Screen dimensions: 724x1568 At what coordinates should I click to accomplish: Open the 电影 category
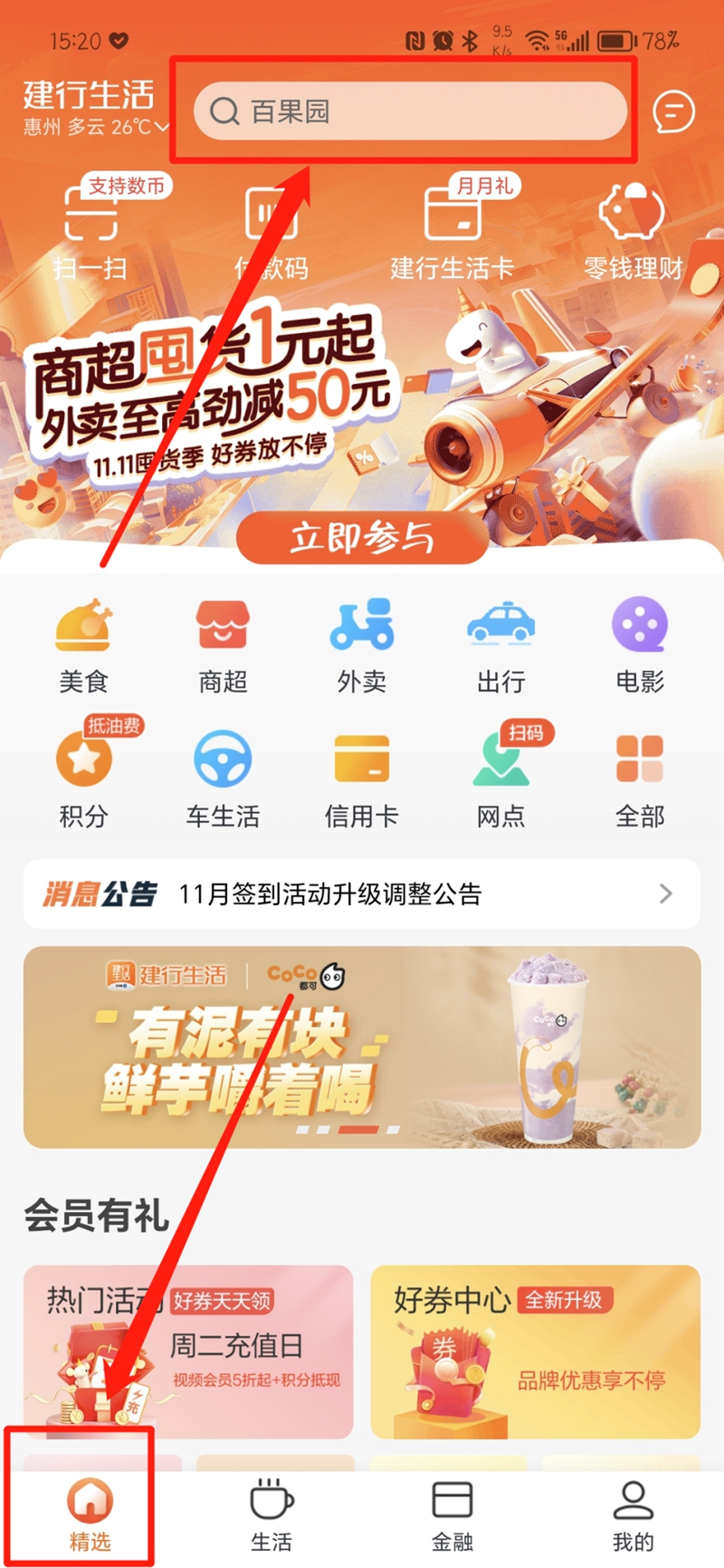point(640,645)
